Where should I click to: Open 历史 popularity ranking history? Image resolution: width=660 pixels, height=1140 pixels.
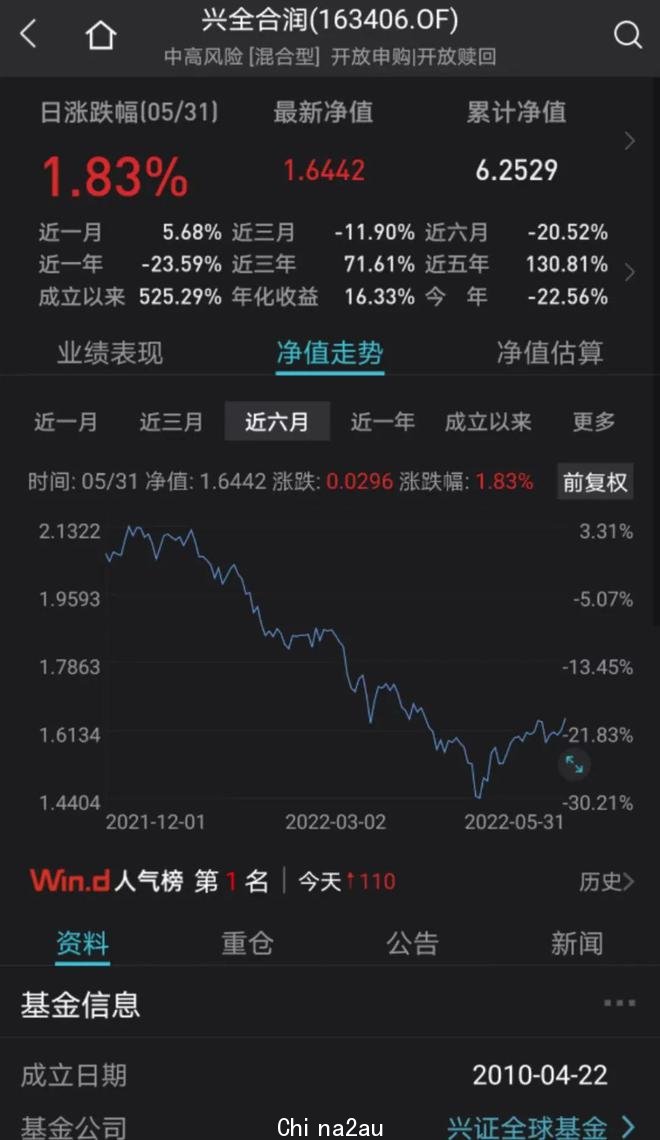[606, 882]
